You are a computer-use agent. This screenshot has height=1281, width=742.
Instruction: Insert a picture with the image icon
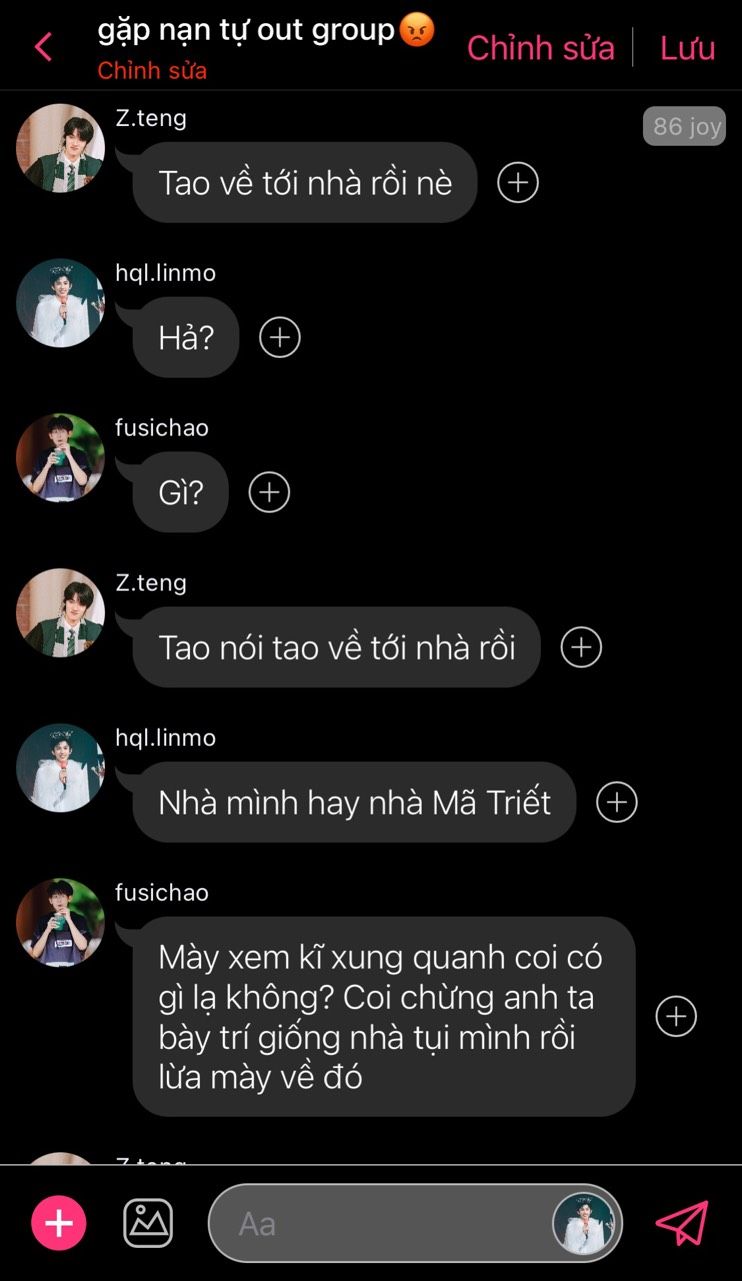(148, 1223)
